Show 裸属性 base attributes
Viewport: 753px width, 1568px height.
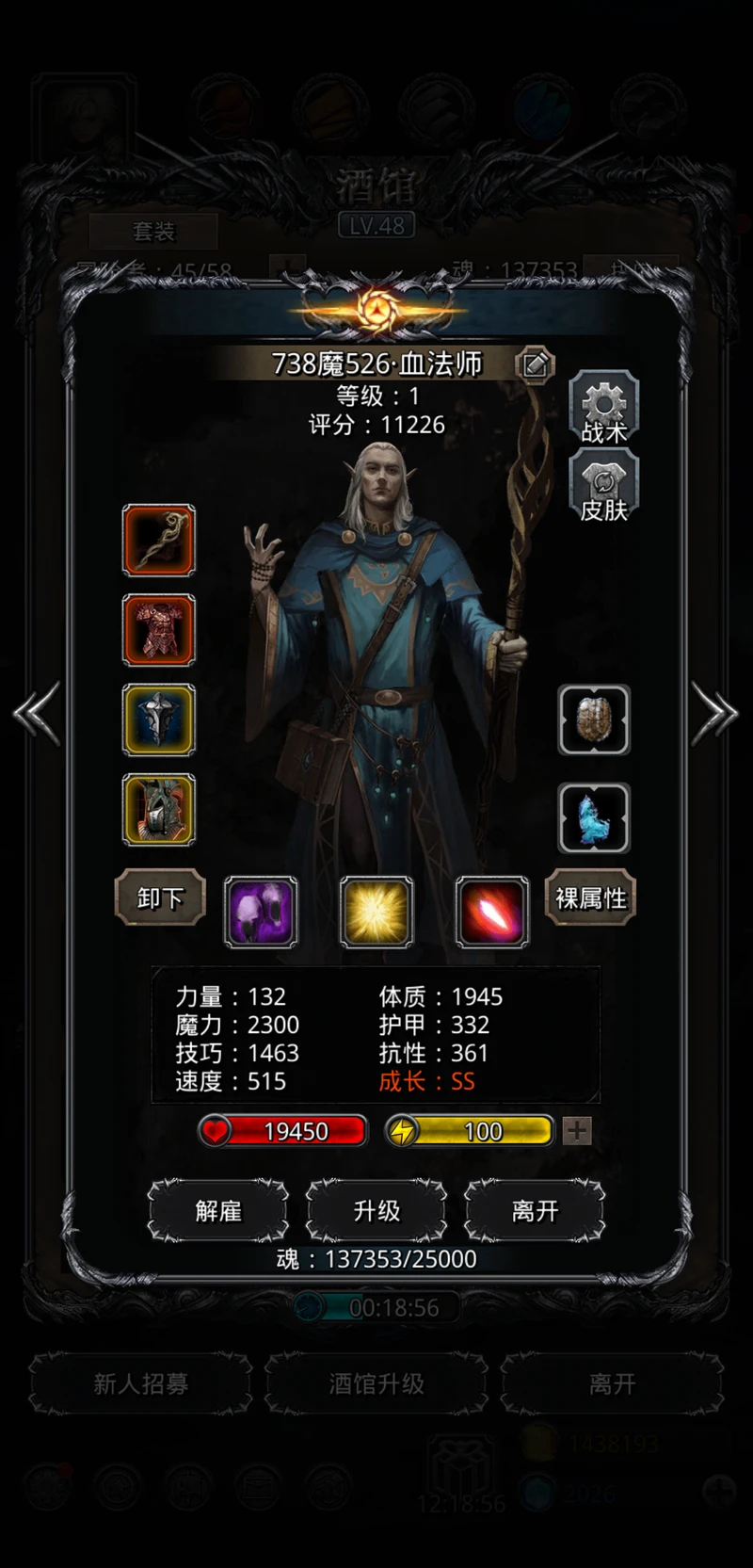click(591, 897)
